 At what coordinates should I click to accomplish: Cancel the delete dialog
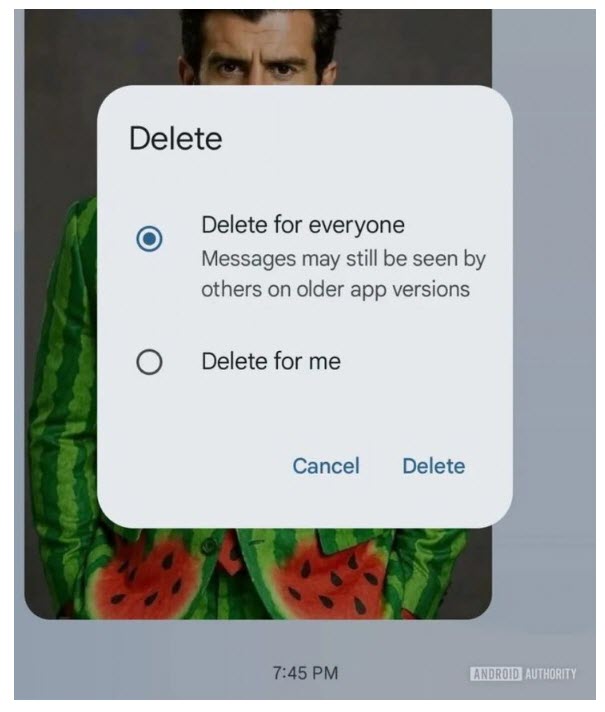[x=325, y=466]
